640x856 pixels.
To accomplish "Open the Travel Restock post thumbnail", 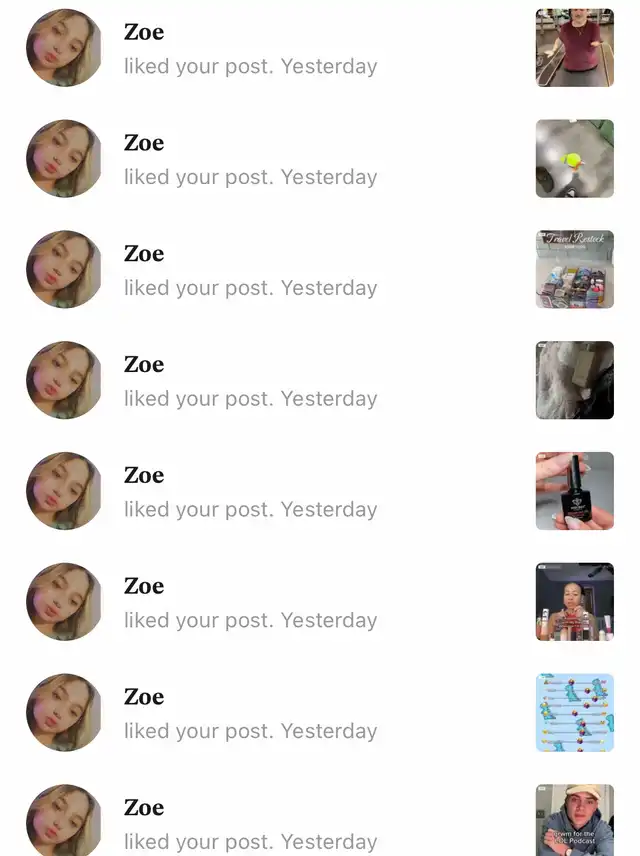I will [x=574, y=269].
